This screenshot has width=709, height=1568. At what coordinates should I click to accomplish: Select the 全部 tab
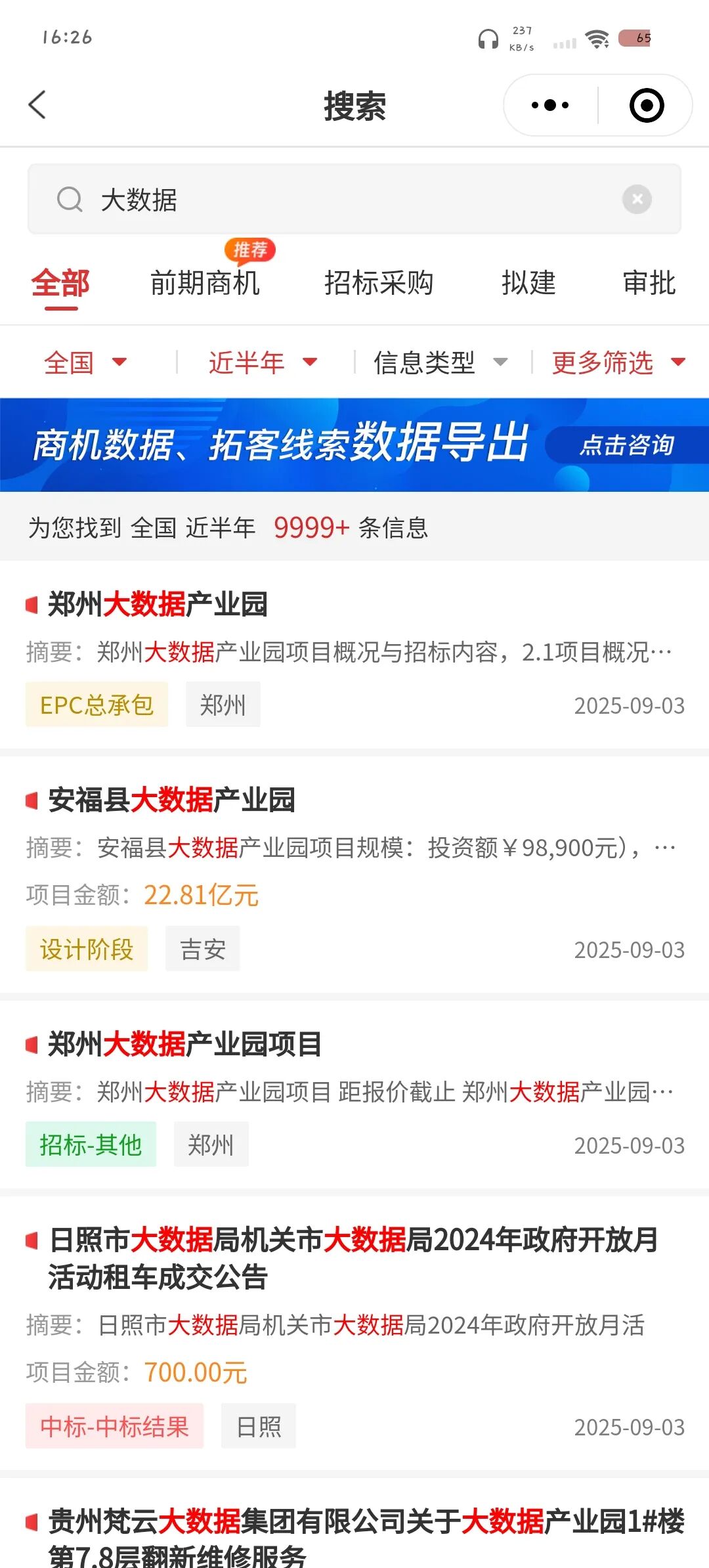tap(60, 283)
